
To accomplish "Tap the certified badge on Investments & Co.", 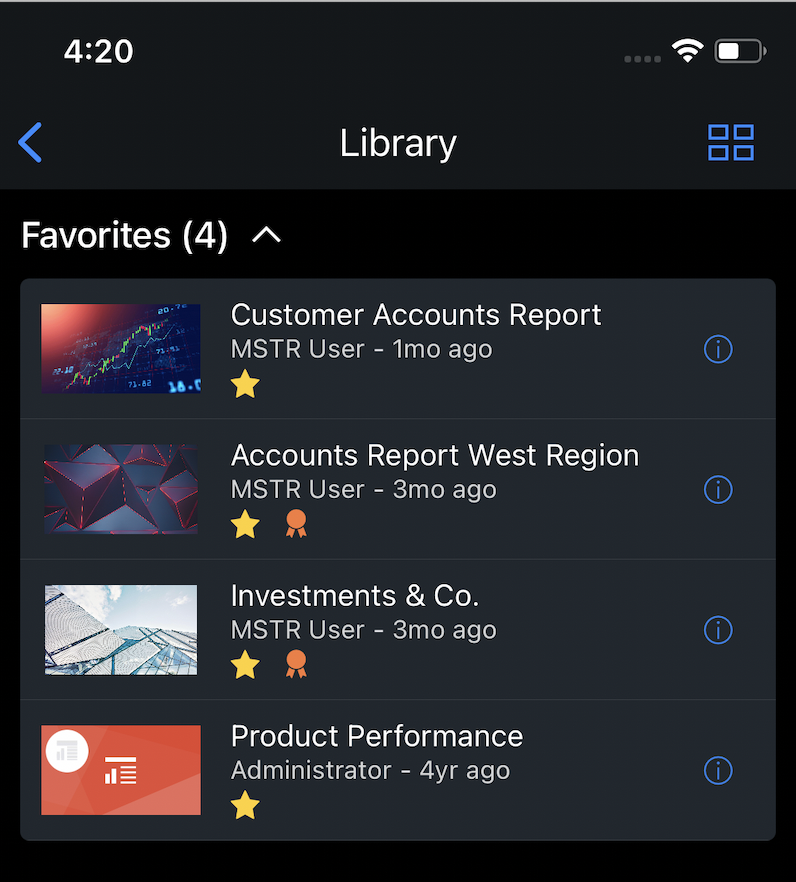I will (296, 665).
